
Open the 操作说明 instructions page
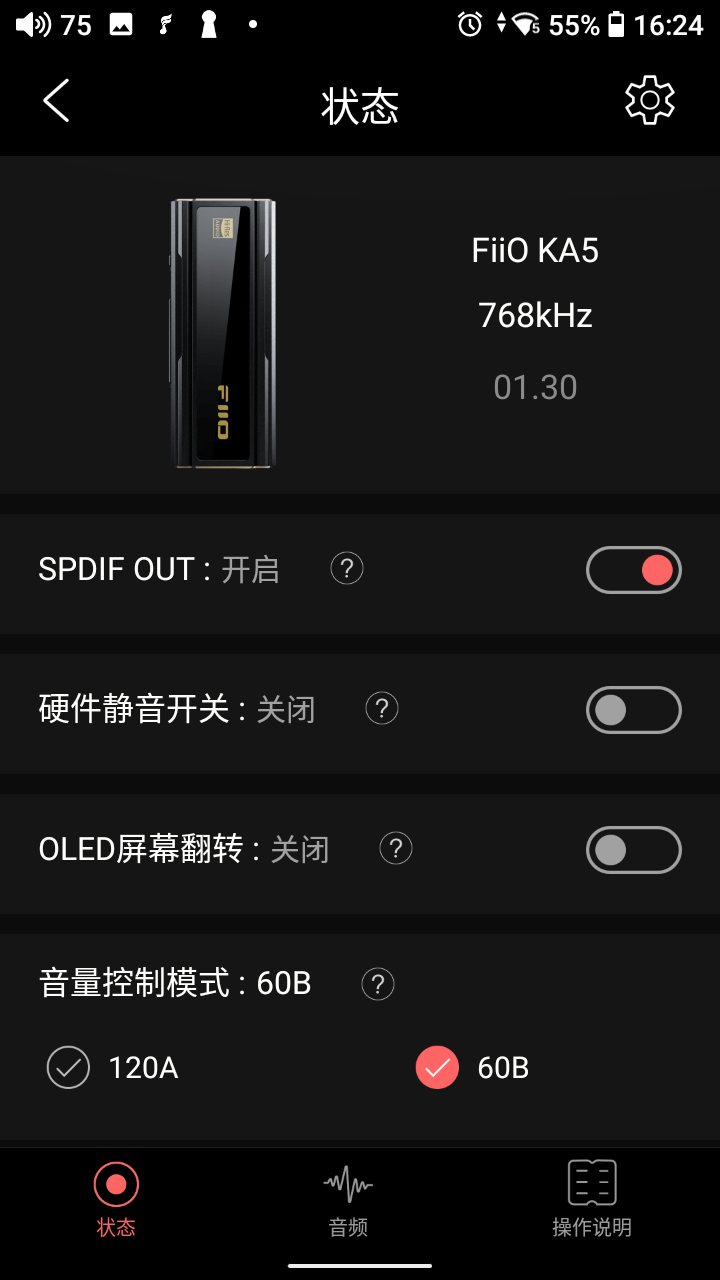pos(591,1199)
